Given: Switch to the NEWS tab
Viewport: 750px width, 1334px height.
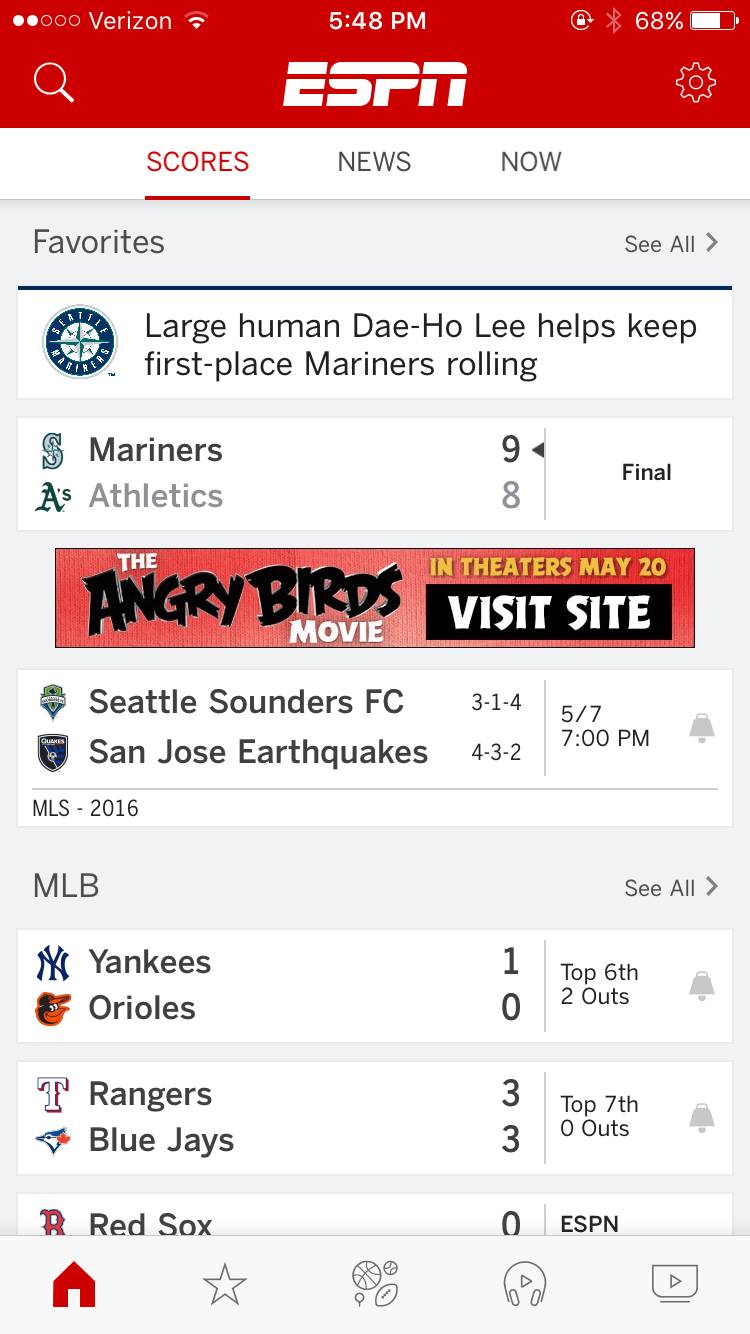Looking at the screenshot, I should point(374,161).
